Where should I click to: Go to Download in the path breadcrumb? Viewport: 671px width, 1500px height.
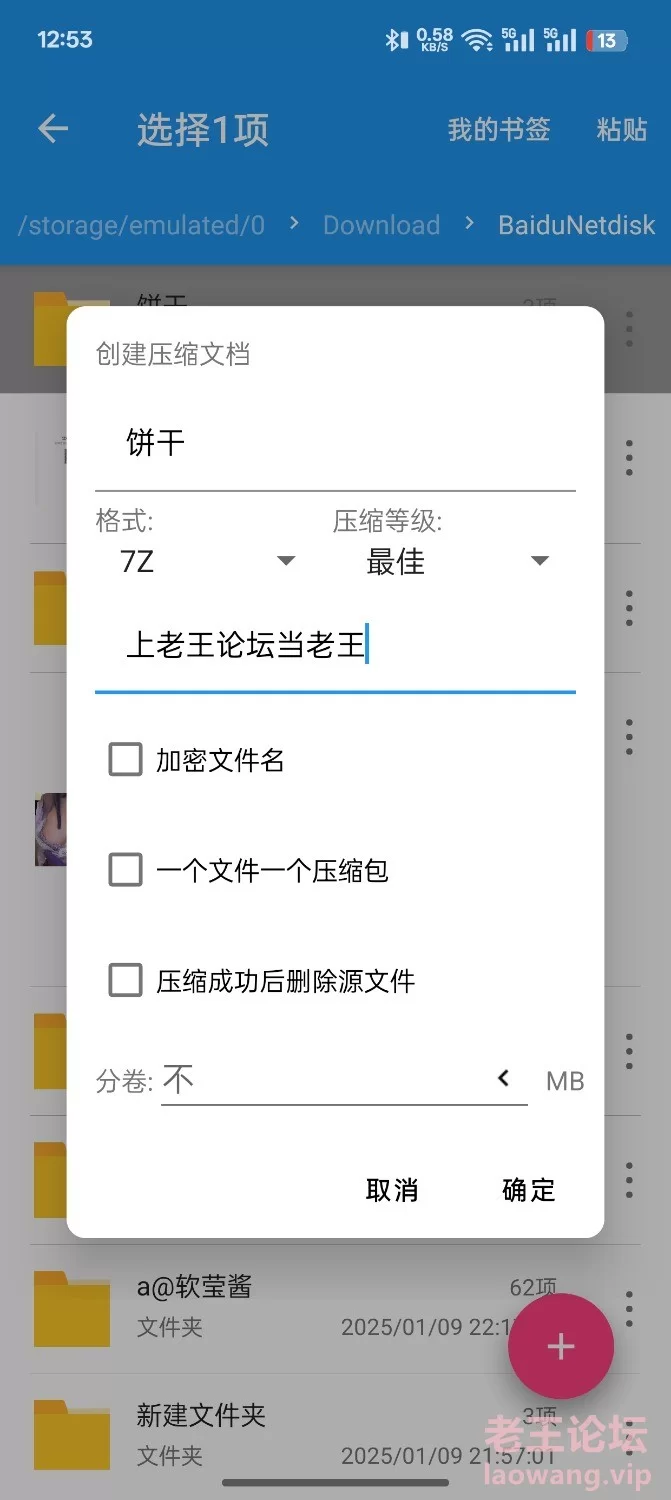(381, 225)
